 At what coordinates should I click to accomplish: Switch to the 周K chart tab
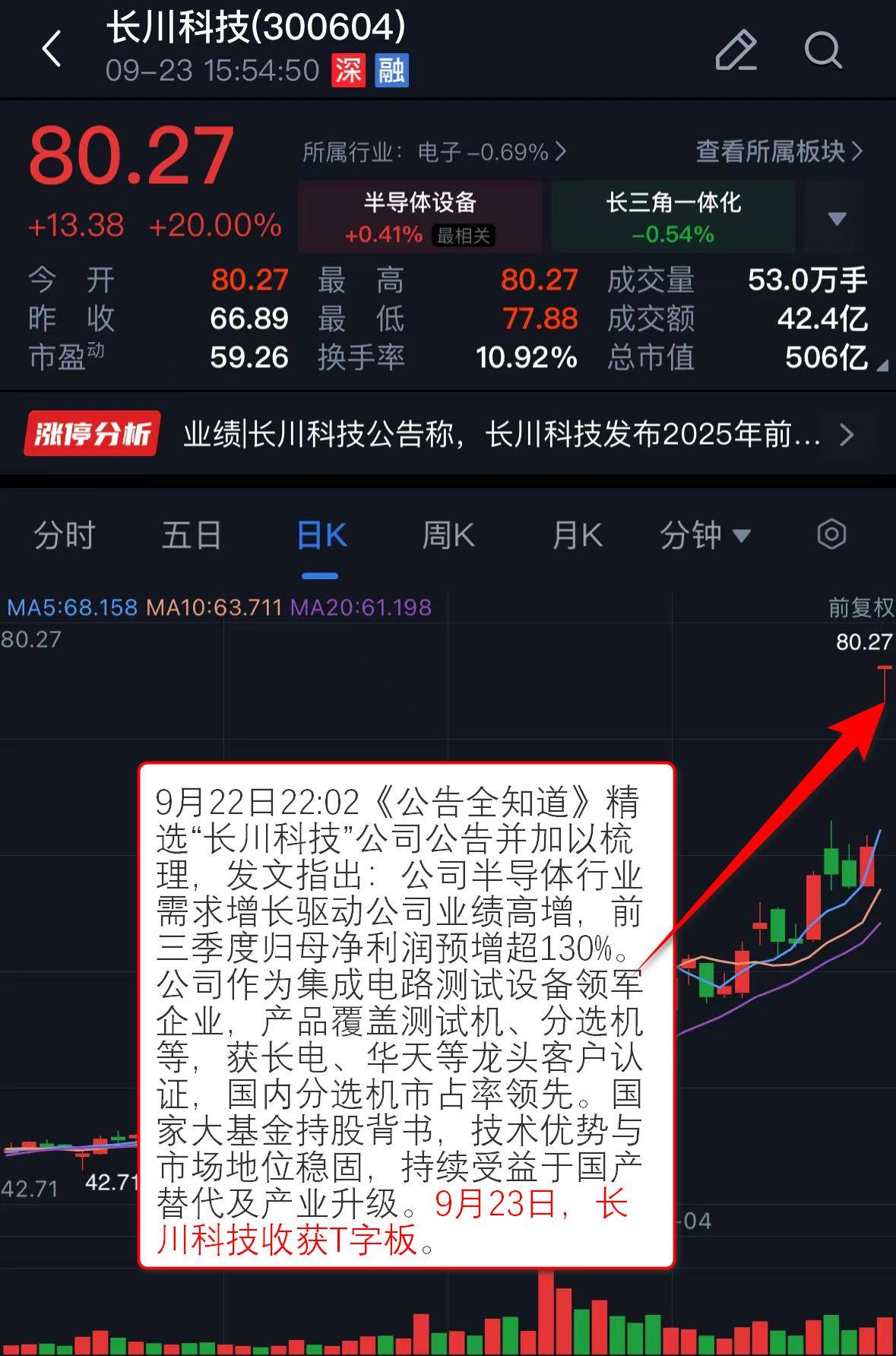point(448,535)
